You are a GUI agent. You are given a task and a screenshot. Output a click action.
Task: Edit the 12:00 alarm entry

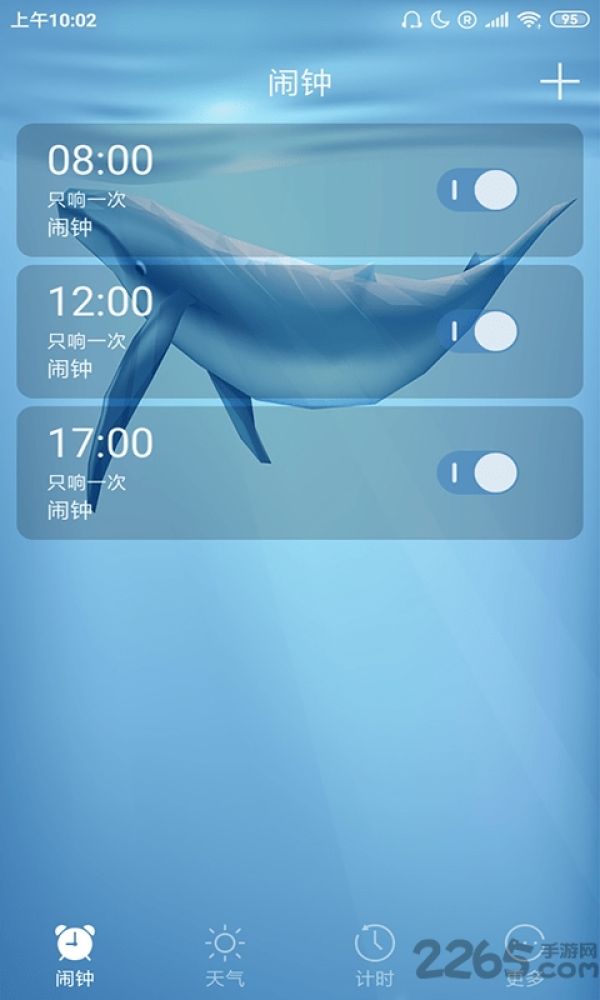(x=300, y=332)
